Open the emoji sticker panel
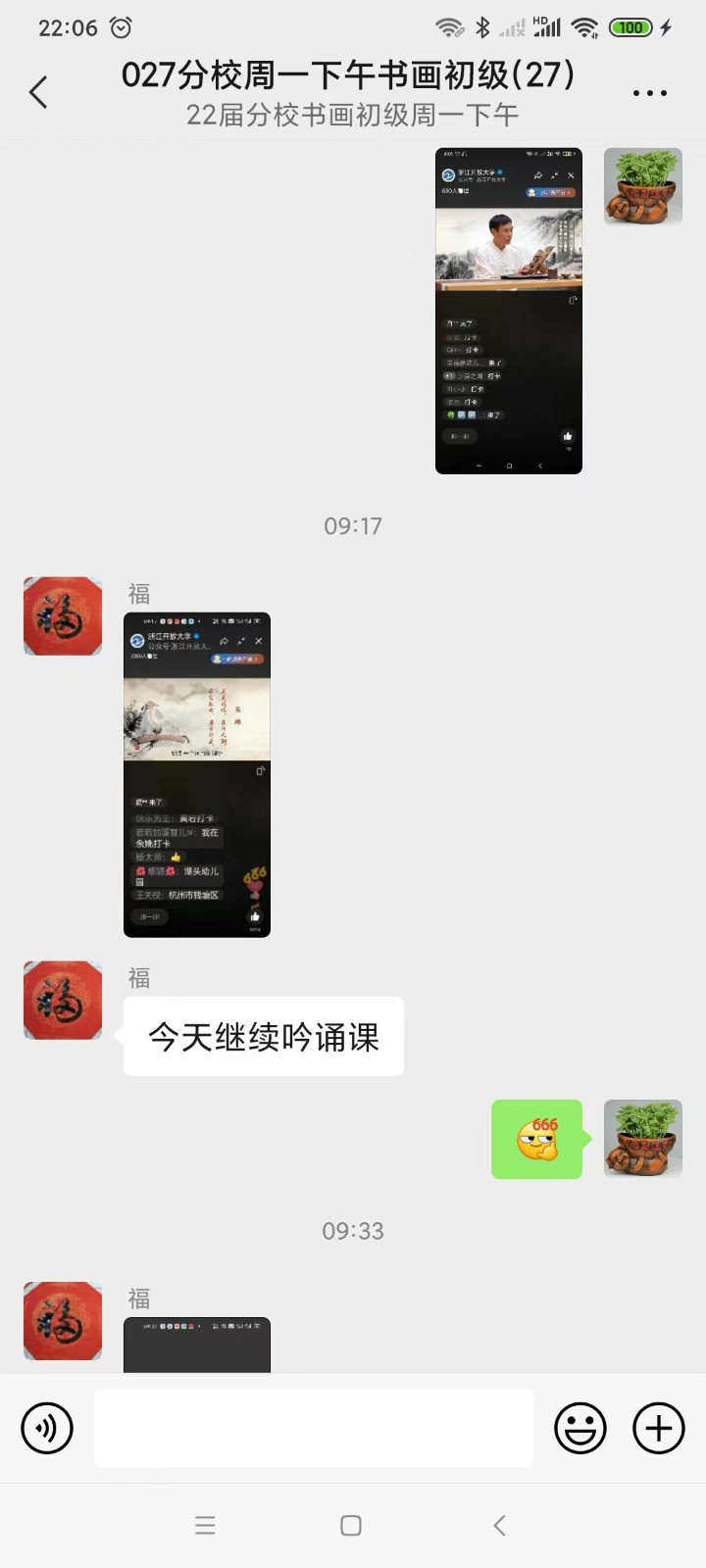Screen dimensions: 706x1568 coord(580,1428)
